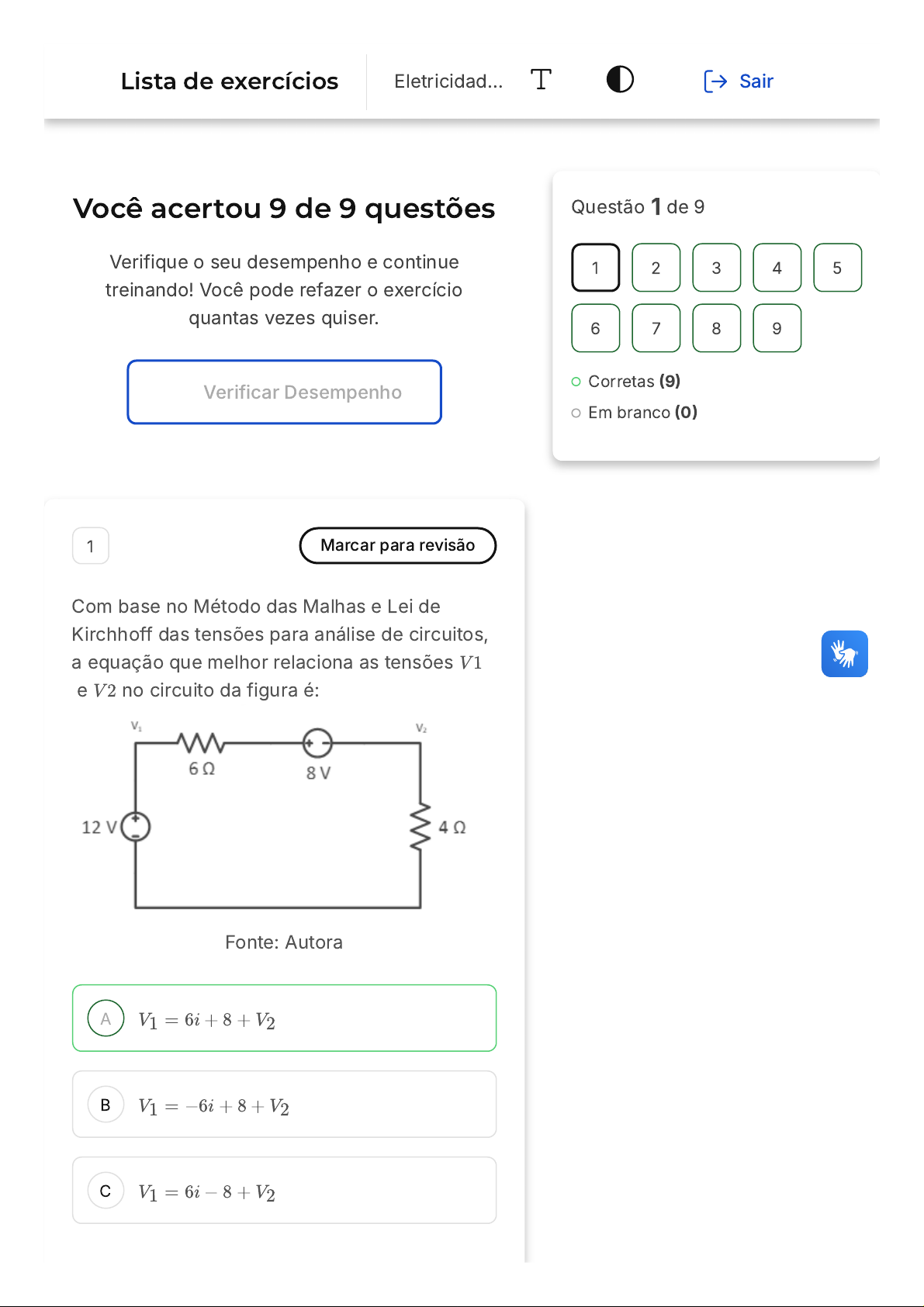
Task: Select question 5 in the navigator
Action: click(838, 268)
